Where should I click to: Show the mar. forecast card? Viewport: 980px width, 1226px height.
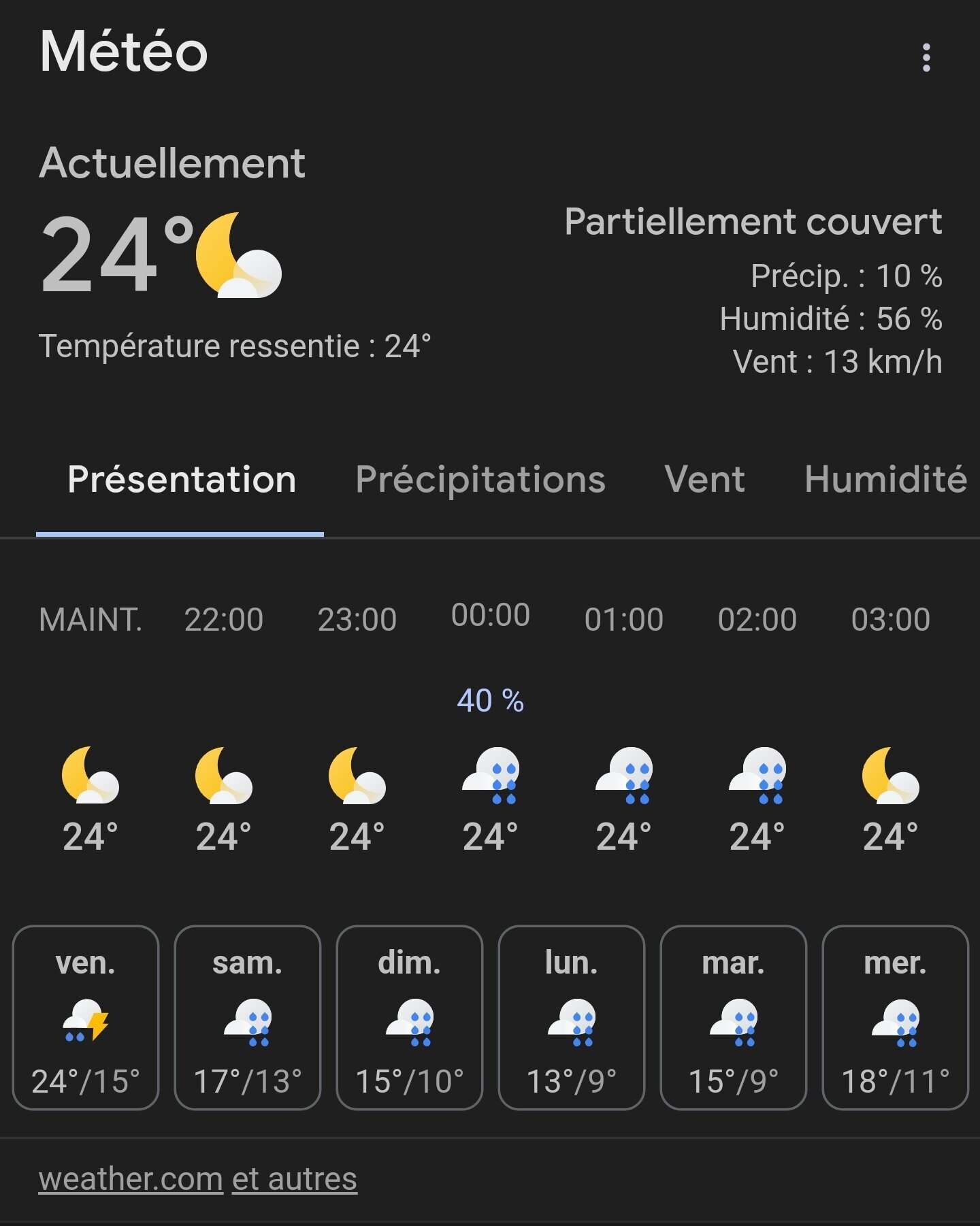tap(734, 1017)
